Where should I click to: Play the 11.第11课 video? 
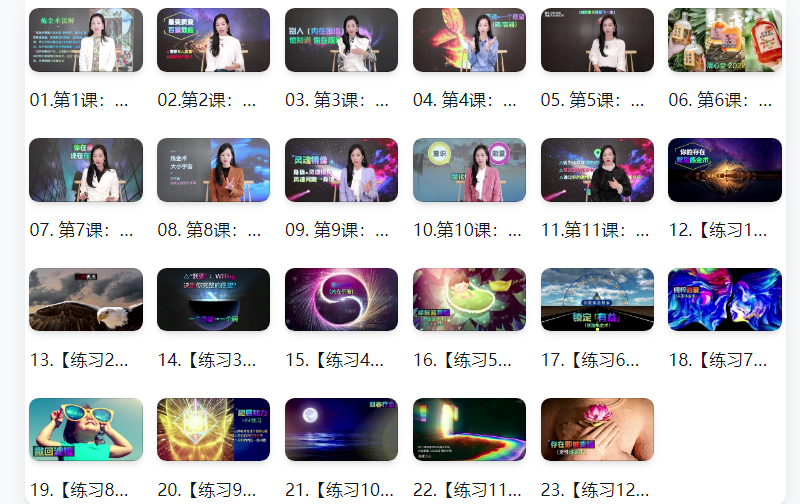click(x=597, y=170)
